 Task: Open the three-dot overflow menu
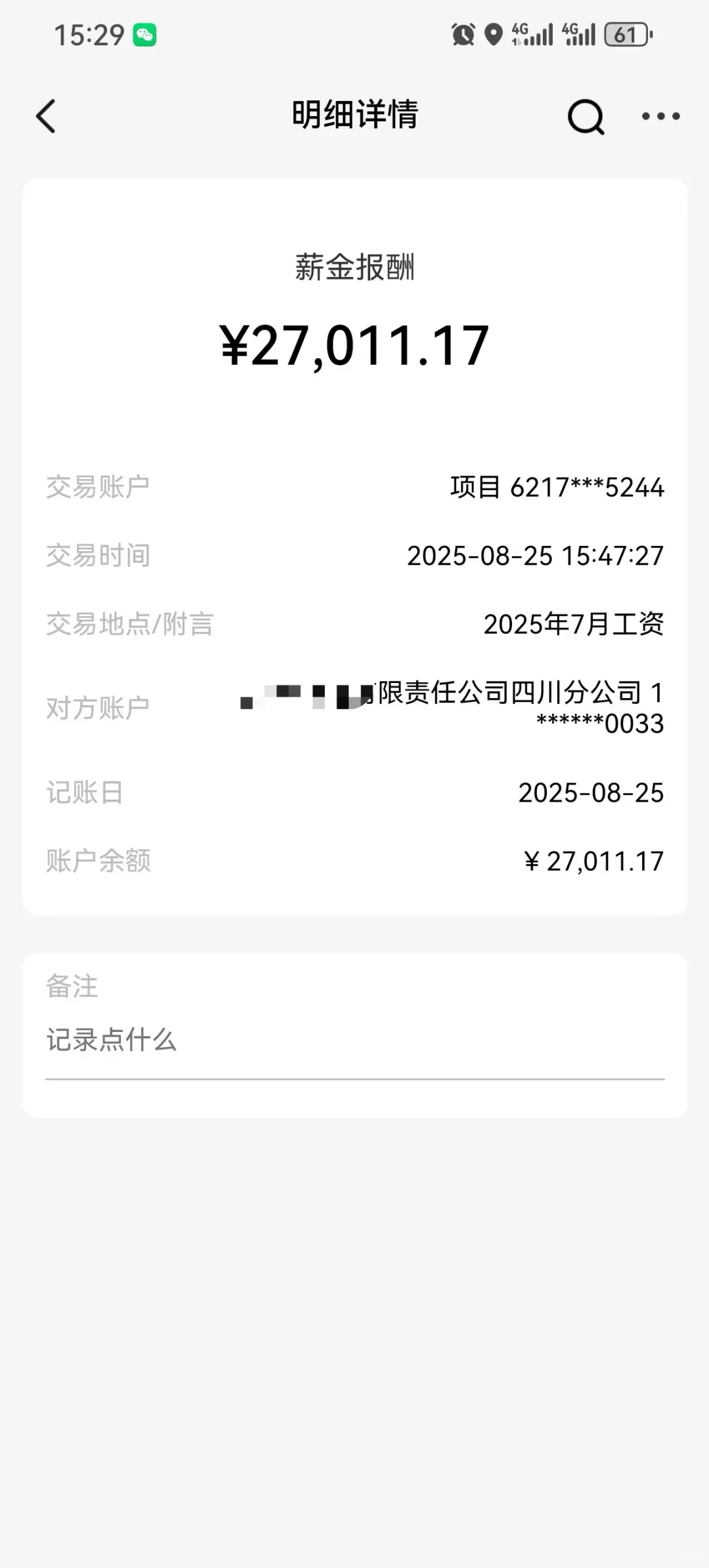[660, 117]
